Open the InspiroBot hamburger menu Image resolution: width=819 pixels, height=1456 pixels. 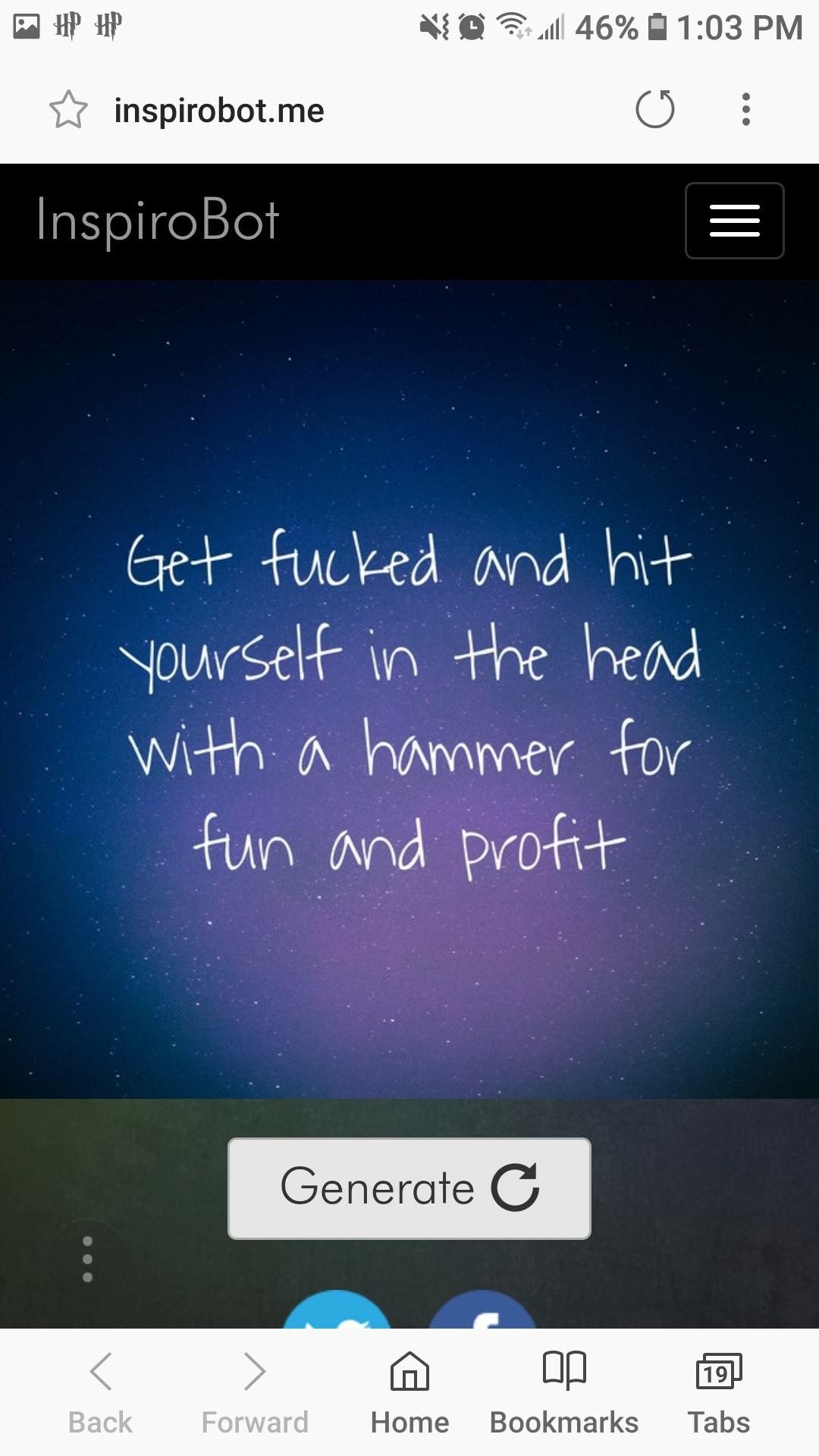[734, 221]
